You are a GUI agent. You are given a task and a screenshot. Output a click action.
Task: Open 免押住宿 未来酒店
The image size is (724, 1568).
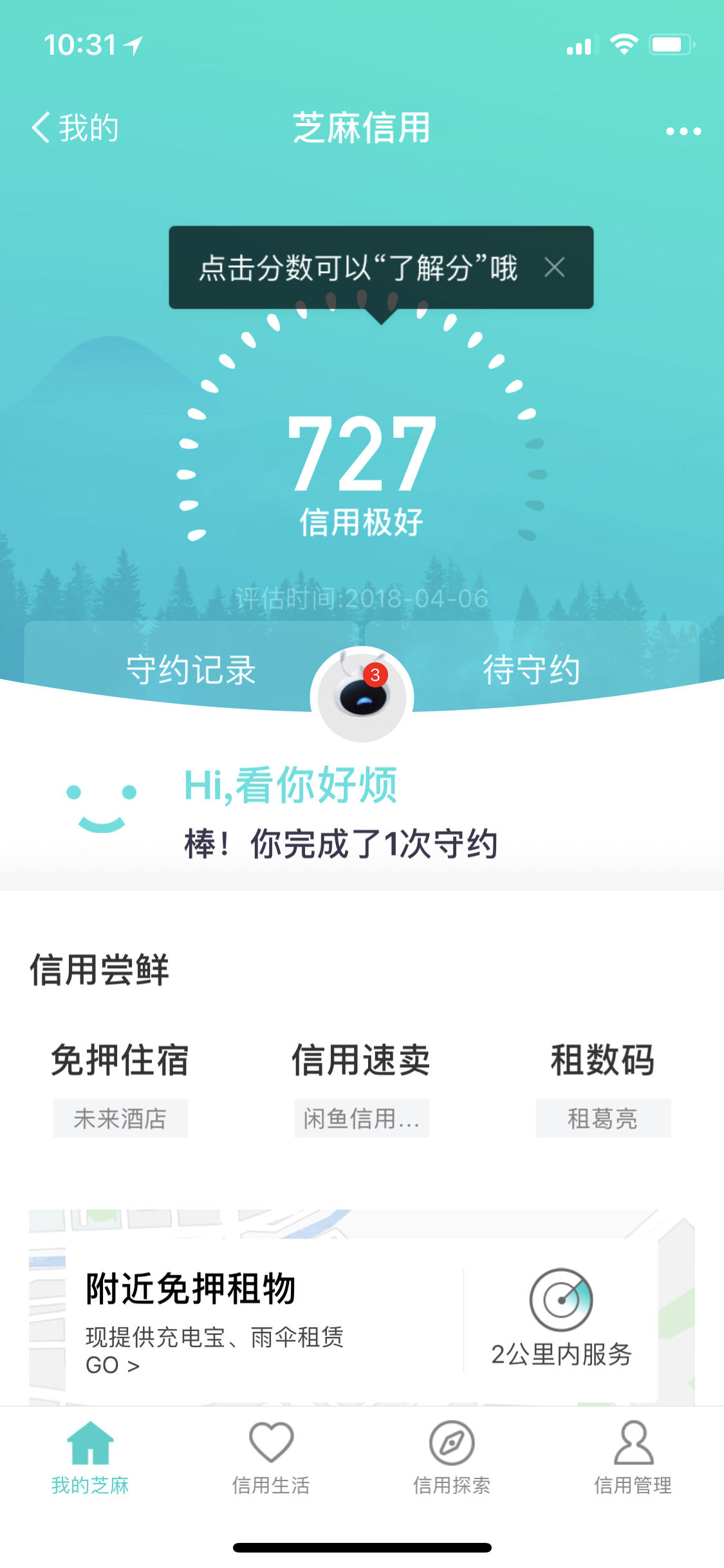pyautogui.click(x=120, y=1089)
